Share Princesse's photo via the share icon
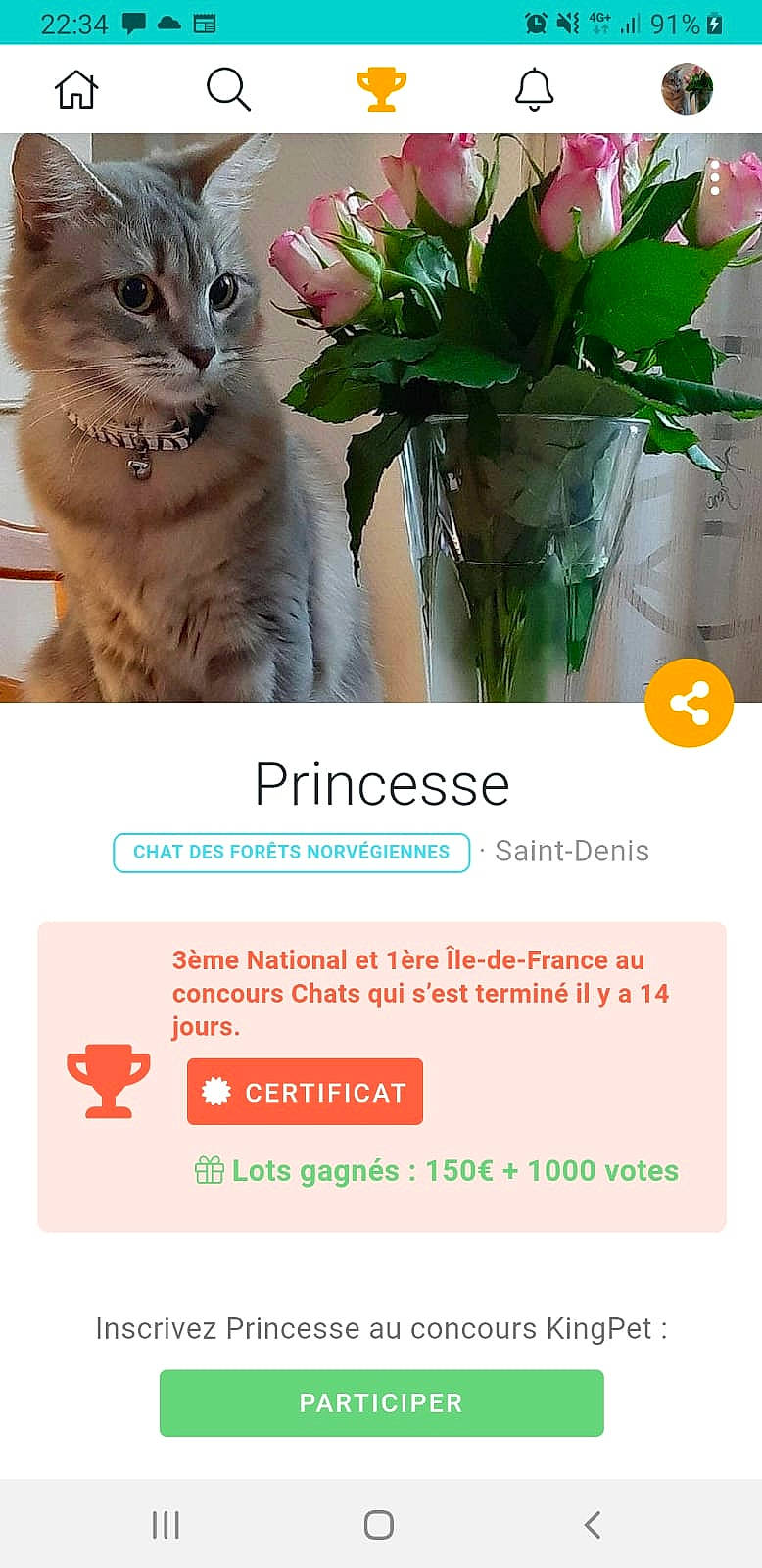Image resolution: width=762 pixels, height=1568 pixels. pos(689,703)
